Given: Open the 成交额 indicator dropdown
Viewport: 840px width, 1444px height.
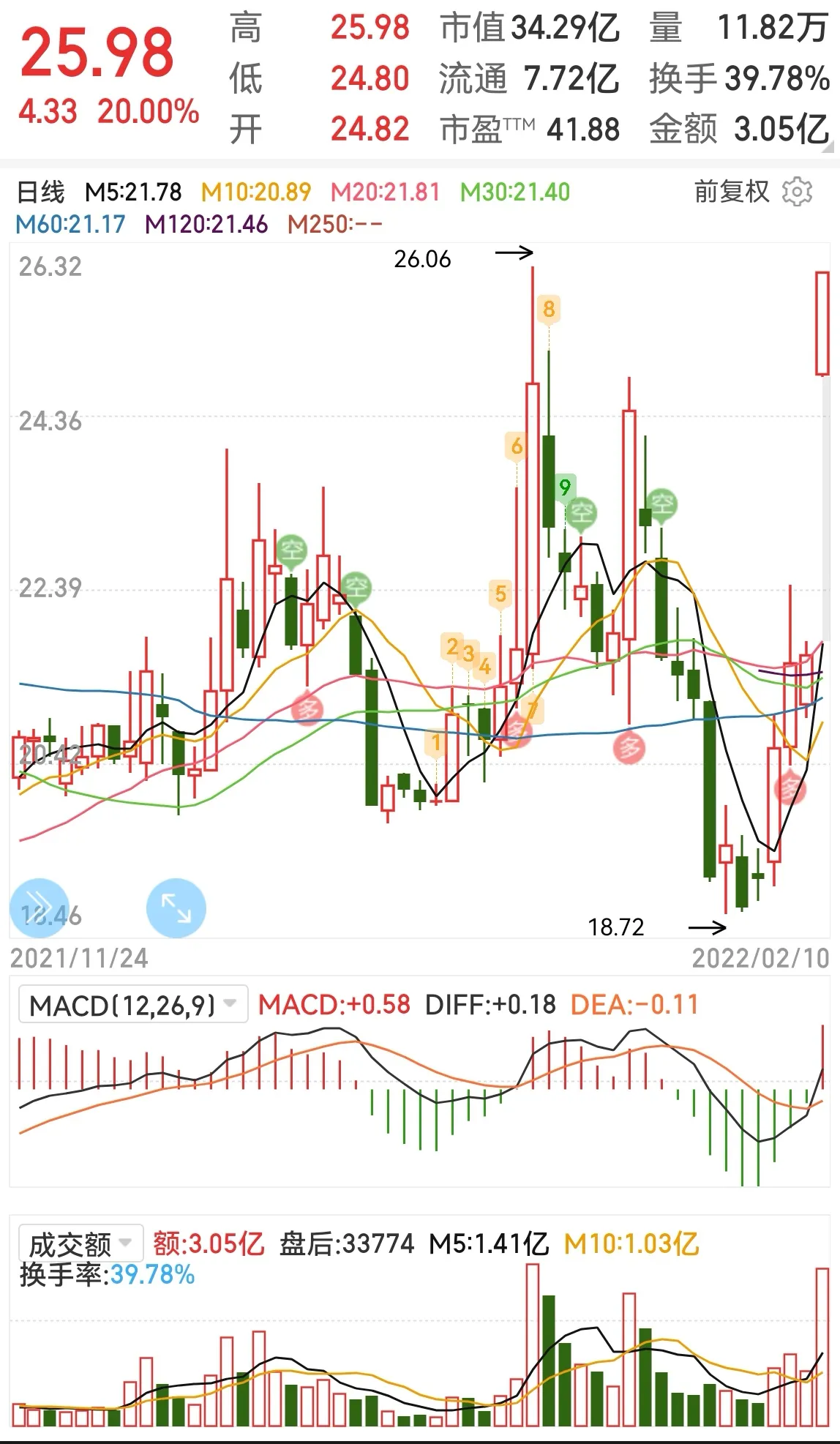Looking at the screenshot, I should pyautogui.click(x=80, y=1243).
